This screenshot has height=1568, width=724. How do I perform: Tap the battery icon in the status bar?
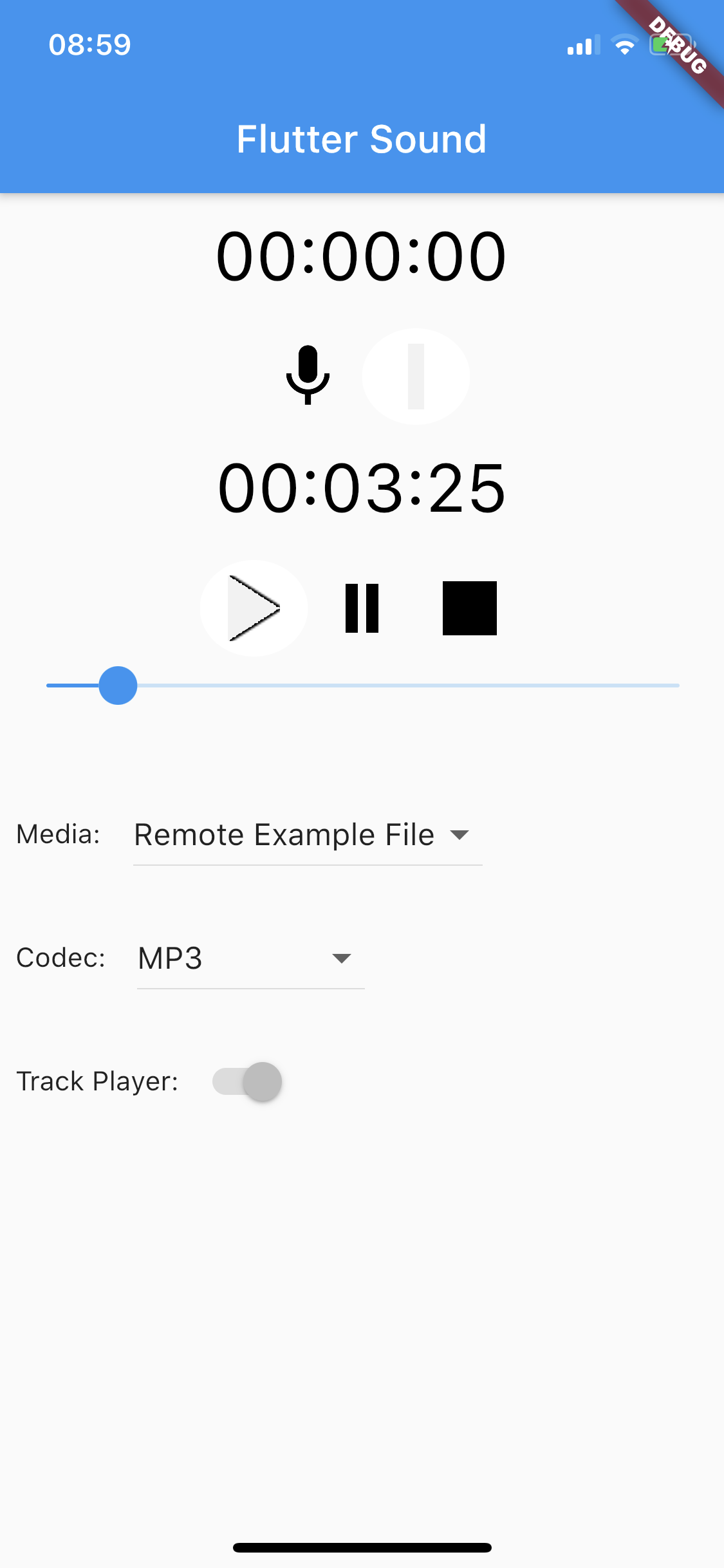click(662, 44)
